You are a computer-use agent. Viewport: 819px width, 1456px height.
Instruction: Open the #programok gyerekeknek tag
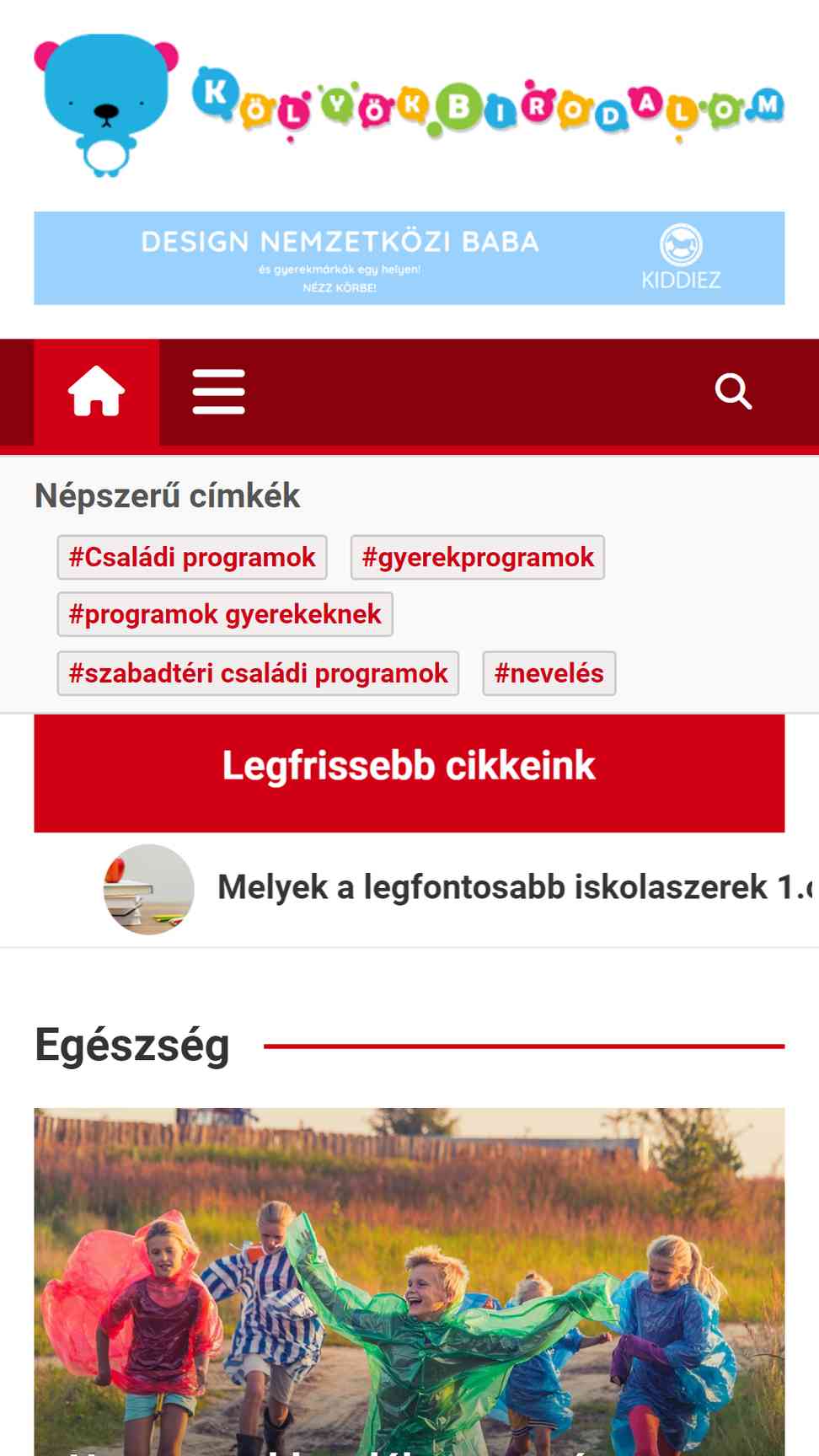click(225, 614)
